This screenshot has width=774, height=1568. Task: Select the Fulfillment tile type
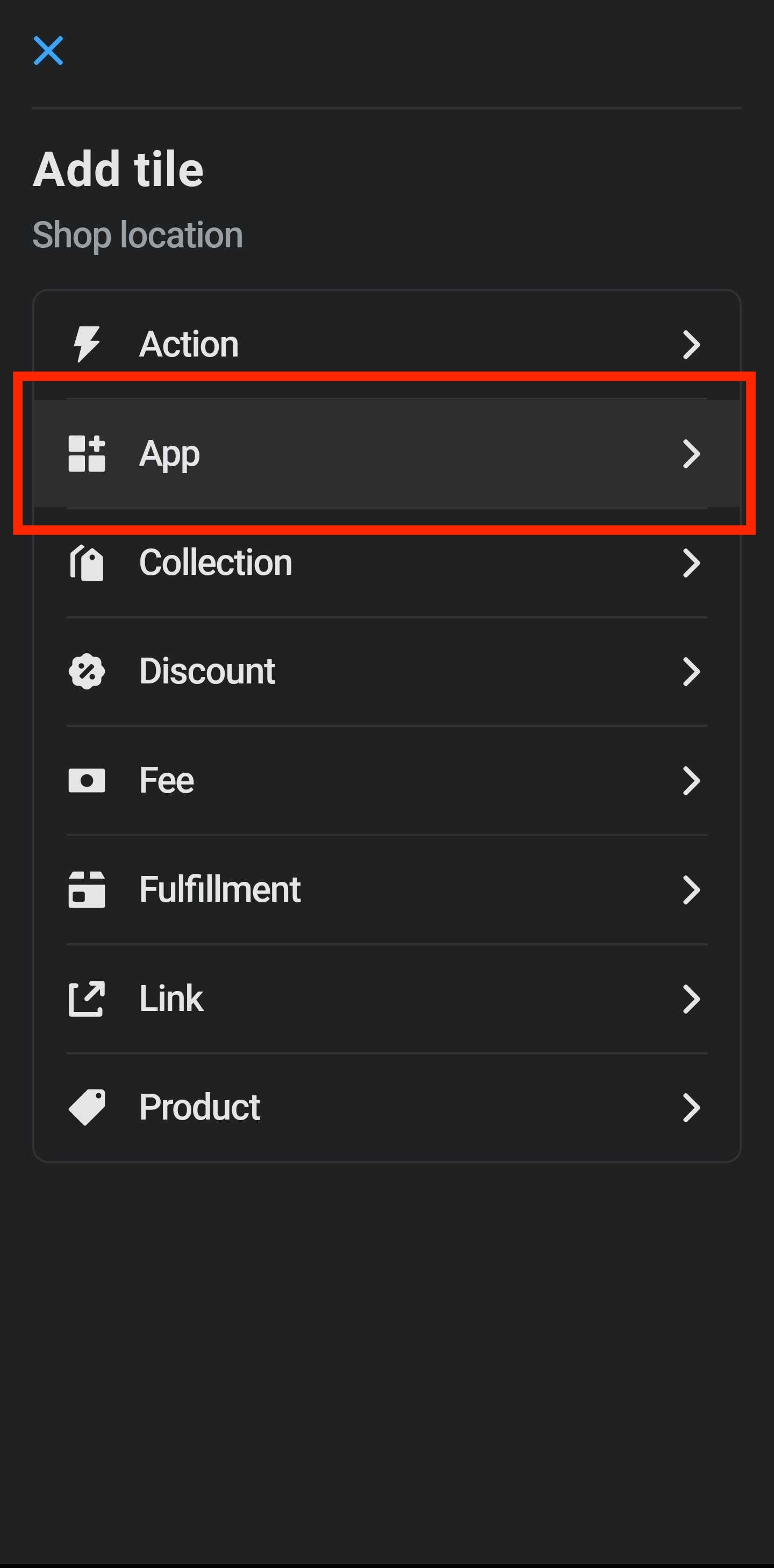coord(386,889)
